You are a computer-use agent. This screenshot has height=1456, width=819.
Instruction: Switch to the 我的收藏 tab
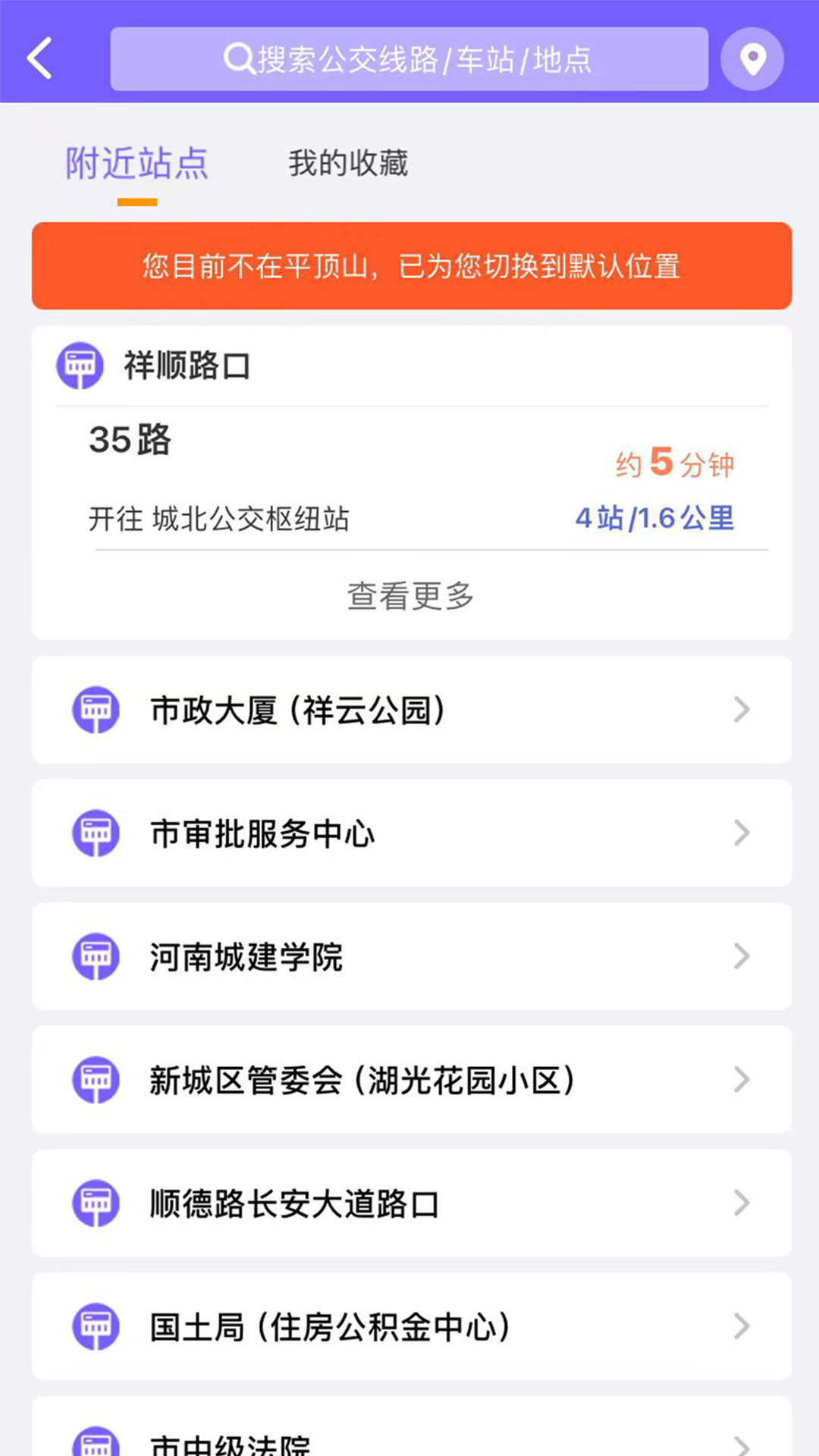tap(347, 162)
